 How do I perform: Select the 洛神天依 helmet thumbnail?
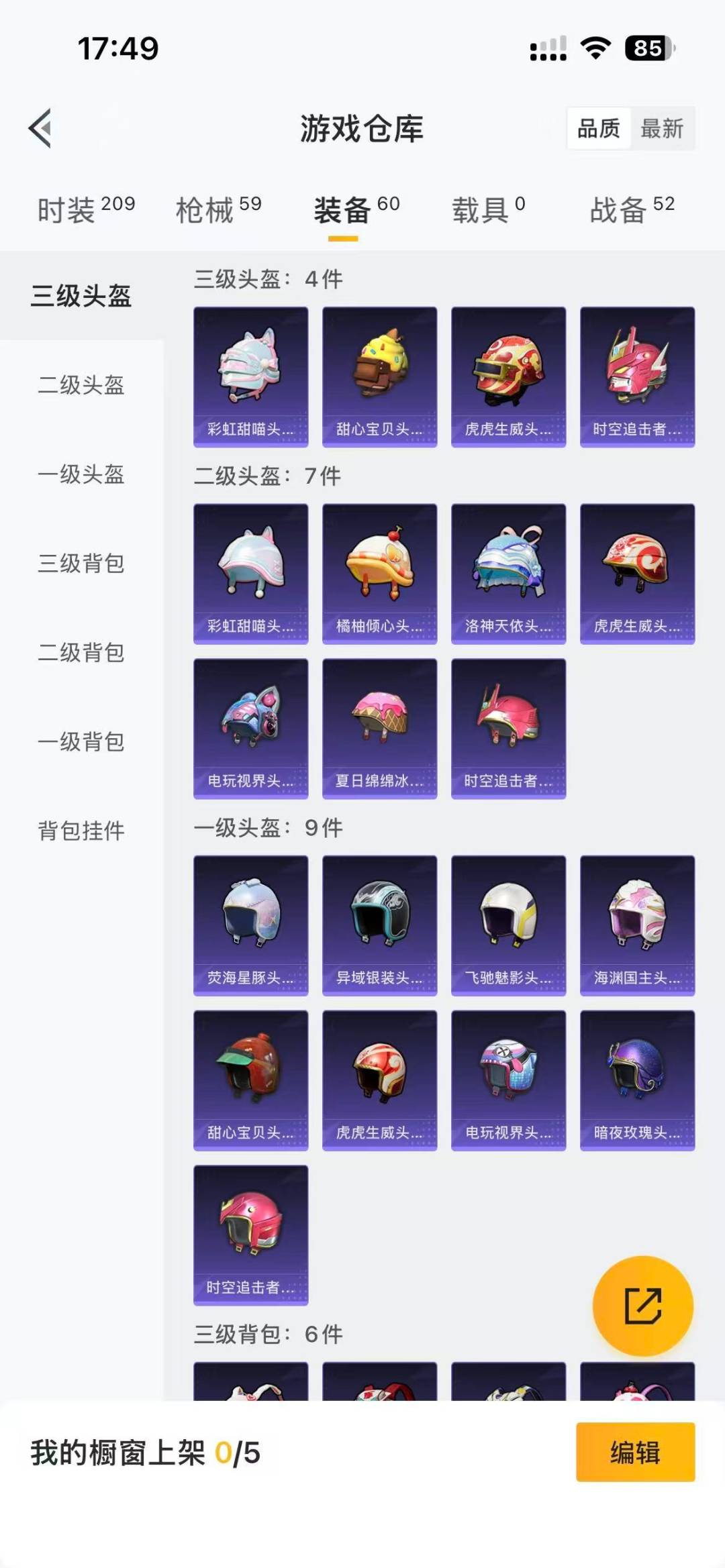pos(507,574)
